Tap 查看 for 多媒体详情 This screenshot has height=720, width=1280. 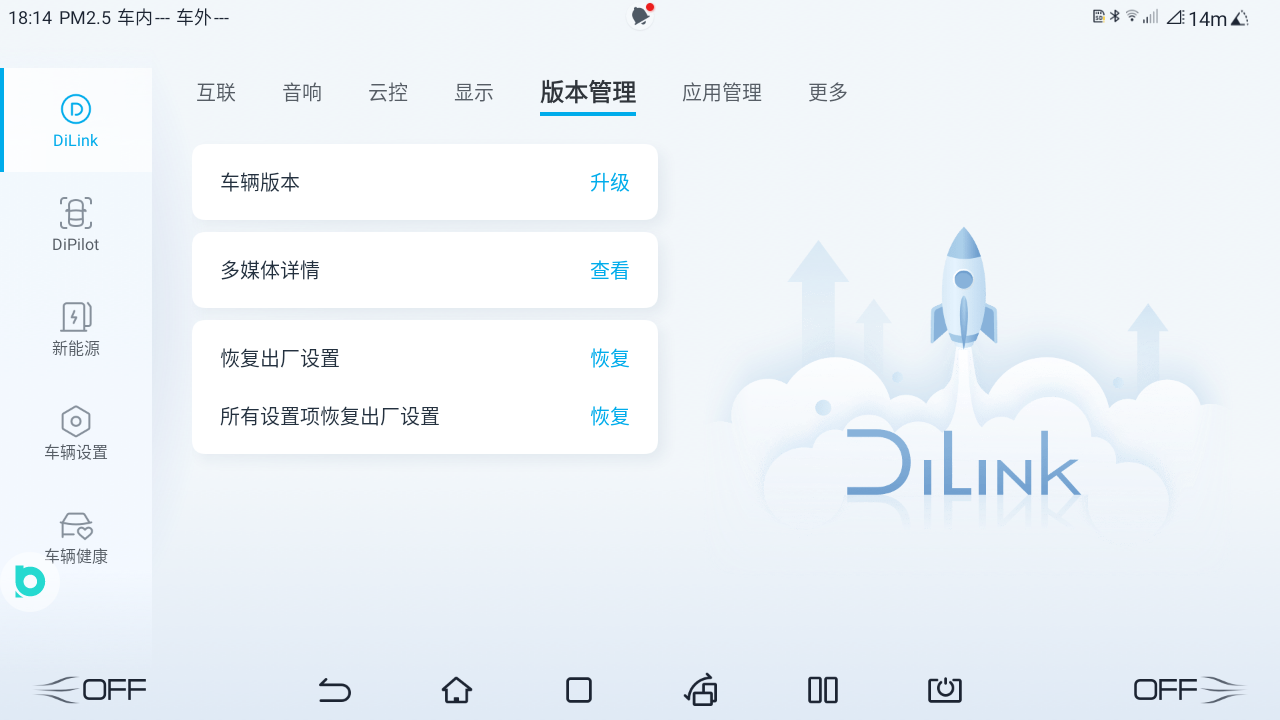tap(609, 270)
